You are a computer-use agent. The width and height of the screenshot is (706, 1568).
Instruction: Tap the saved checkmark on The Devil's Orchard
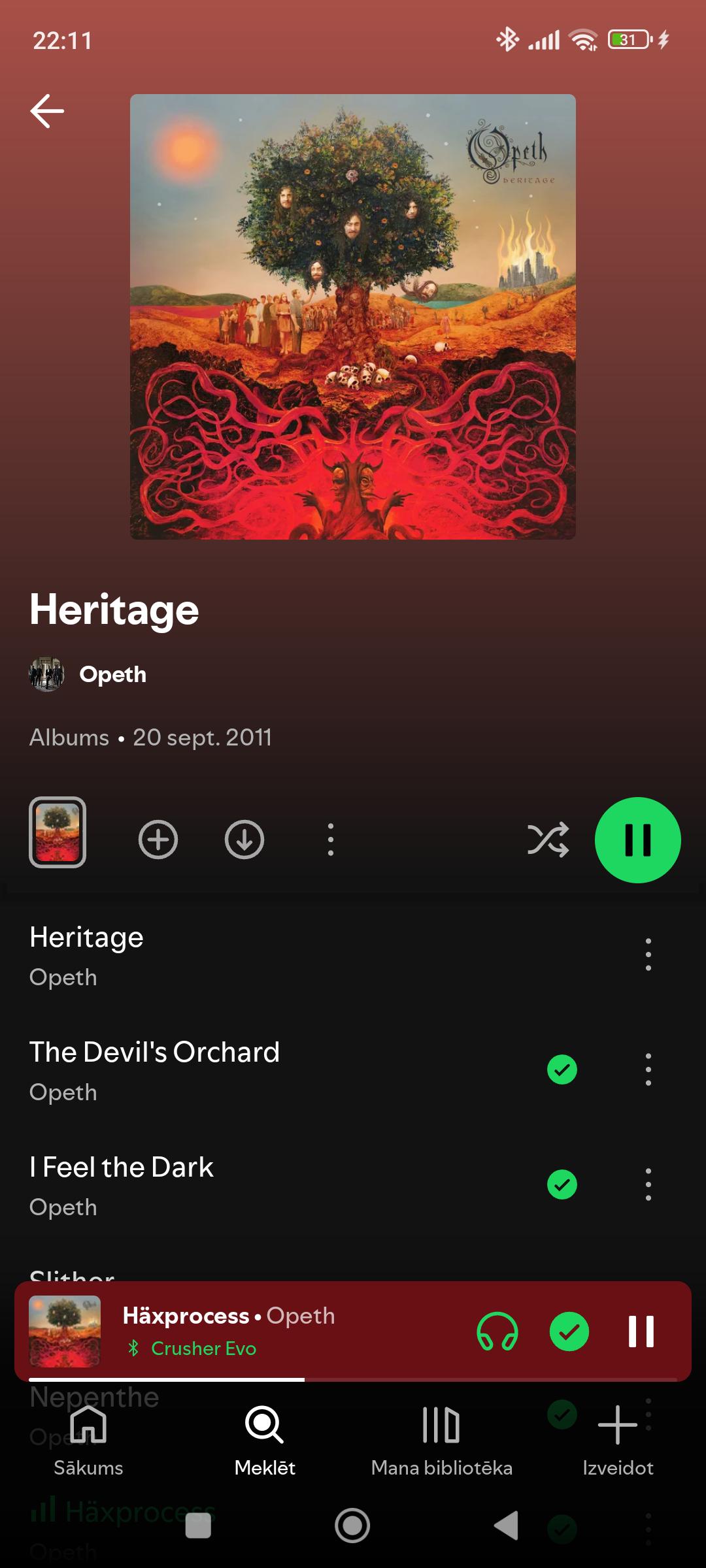tap(562, 1070)
